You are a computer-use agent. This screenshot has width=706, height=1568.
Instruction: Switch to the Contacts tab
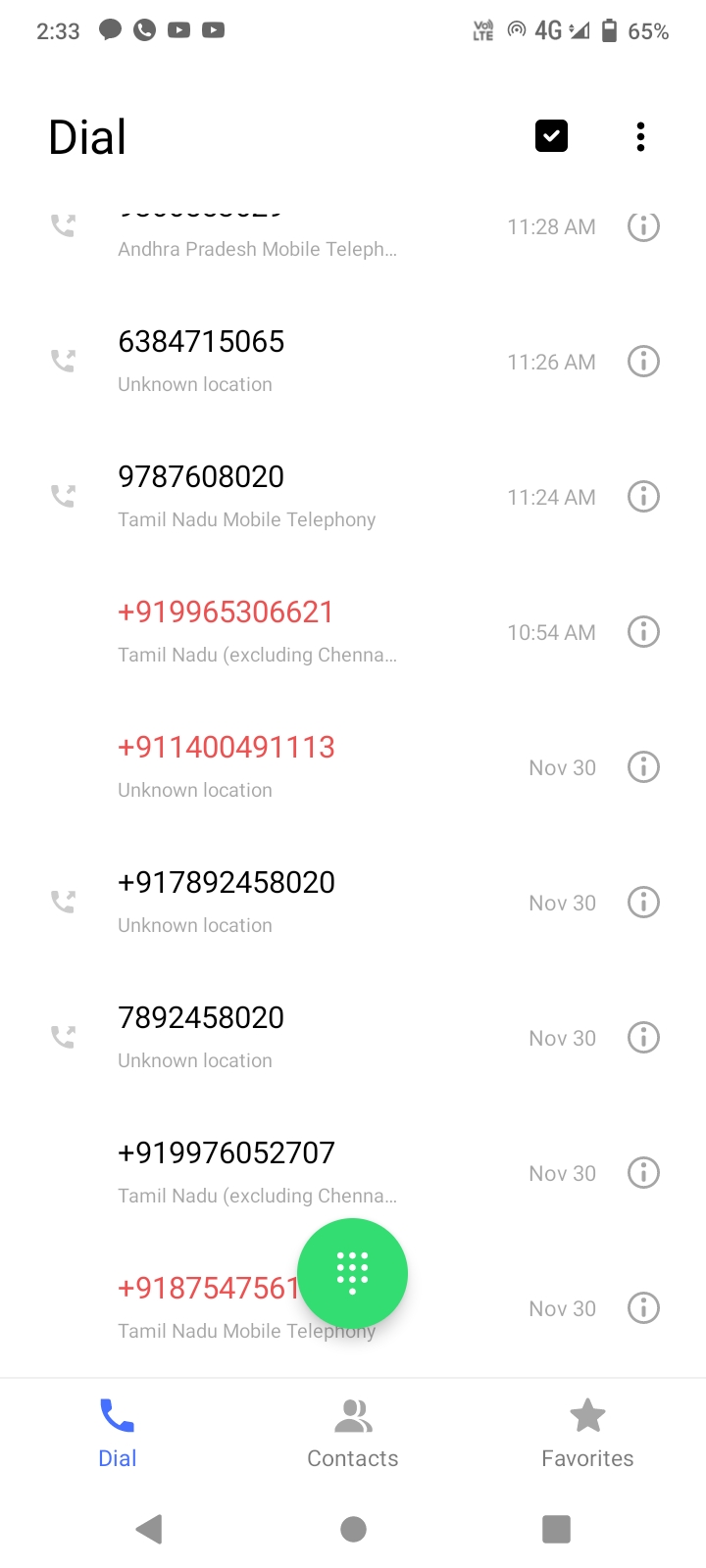[x=353, y=1433]
